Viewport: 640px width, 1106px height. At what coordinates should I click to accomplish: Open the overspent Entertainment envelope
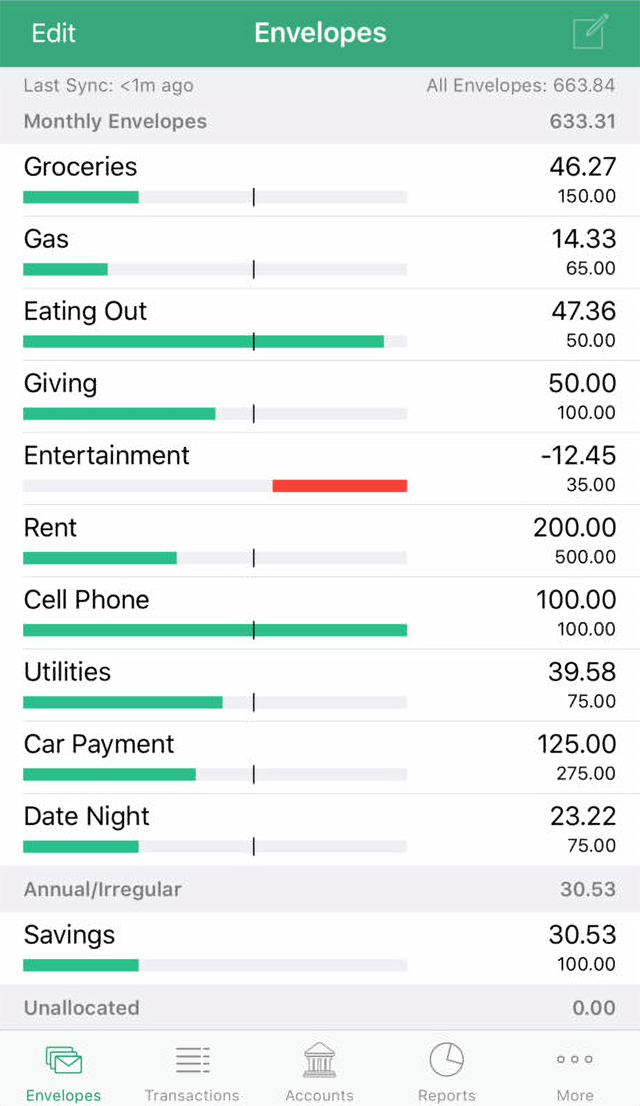tap(320, 469)
